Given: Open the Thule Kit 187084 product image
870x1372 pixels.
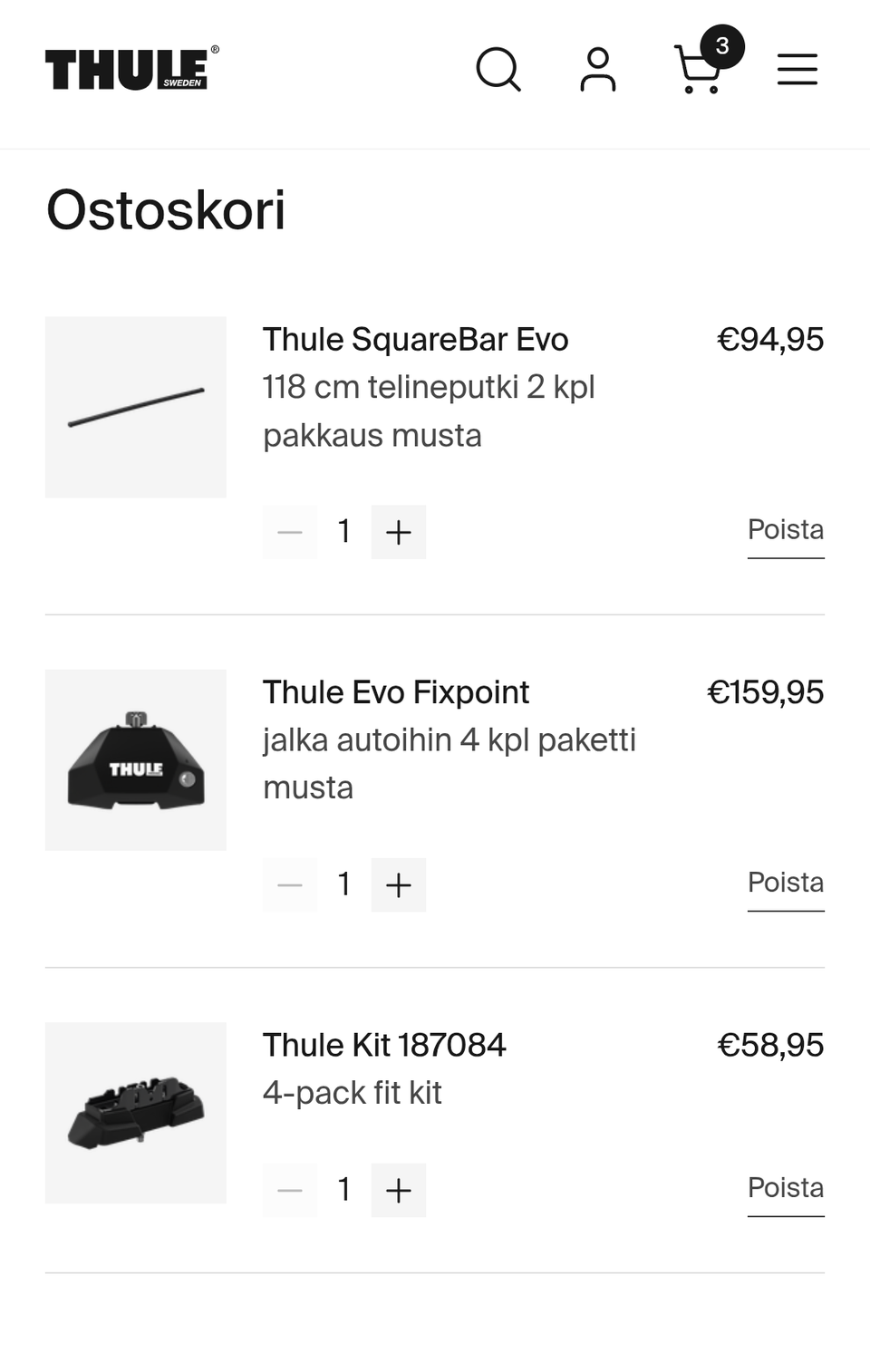Looking at the screenshot, I should tap(136, 1113).
